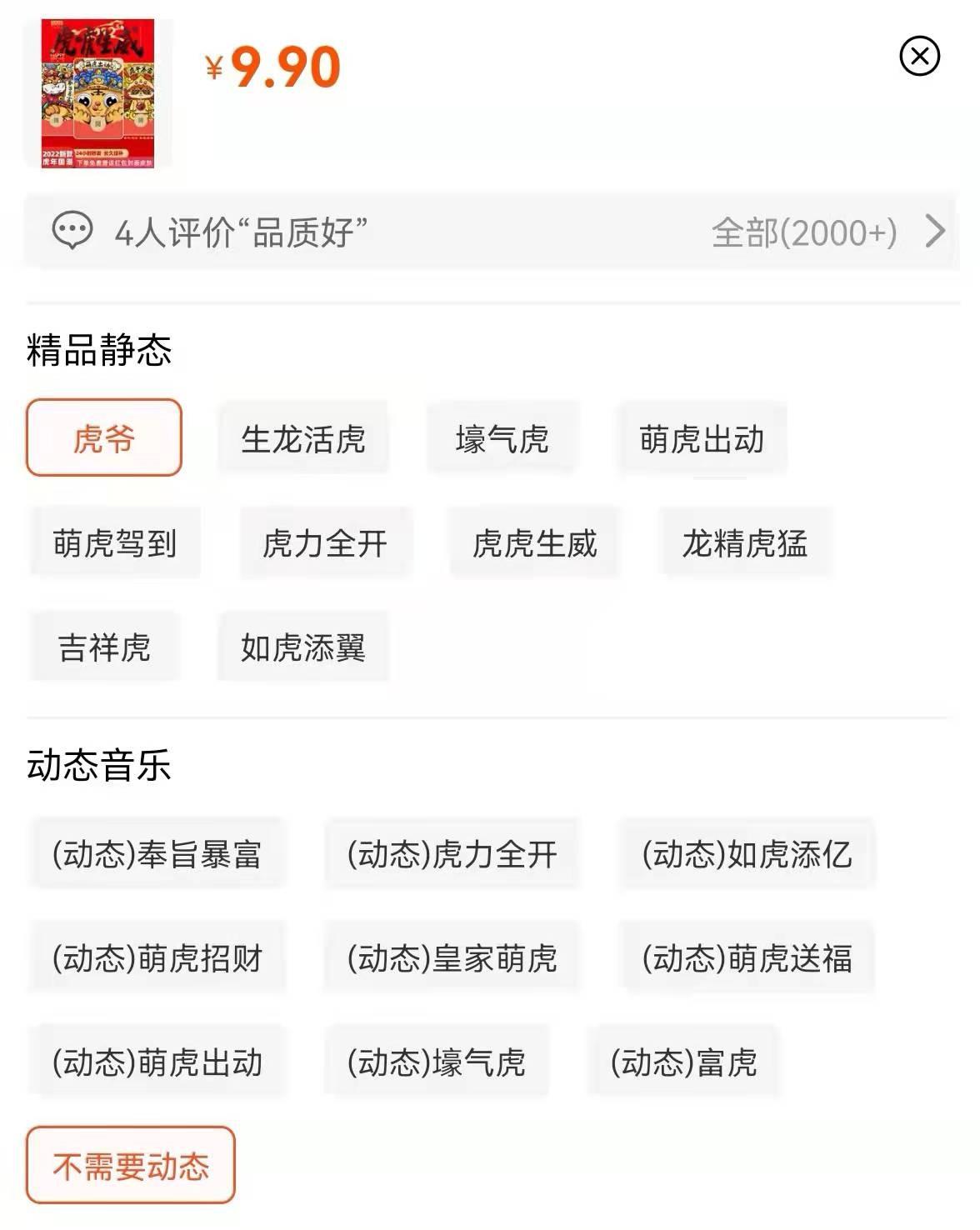Select the 萌虎驾到 option
Viewport: 980px width, 1230px height.
coord(114,542)
